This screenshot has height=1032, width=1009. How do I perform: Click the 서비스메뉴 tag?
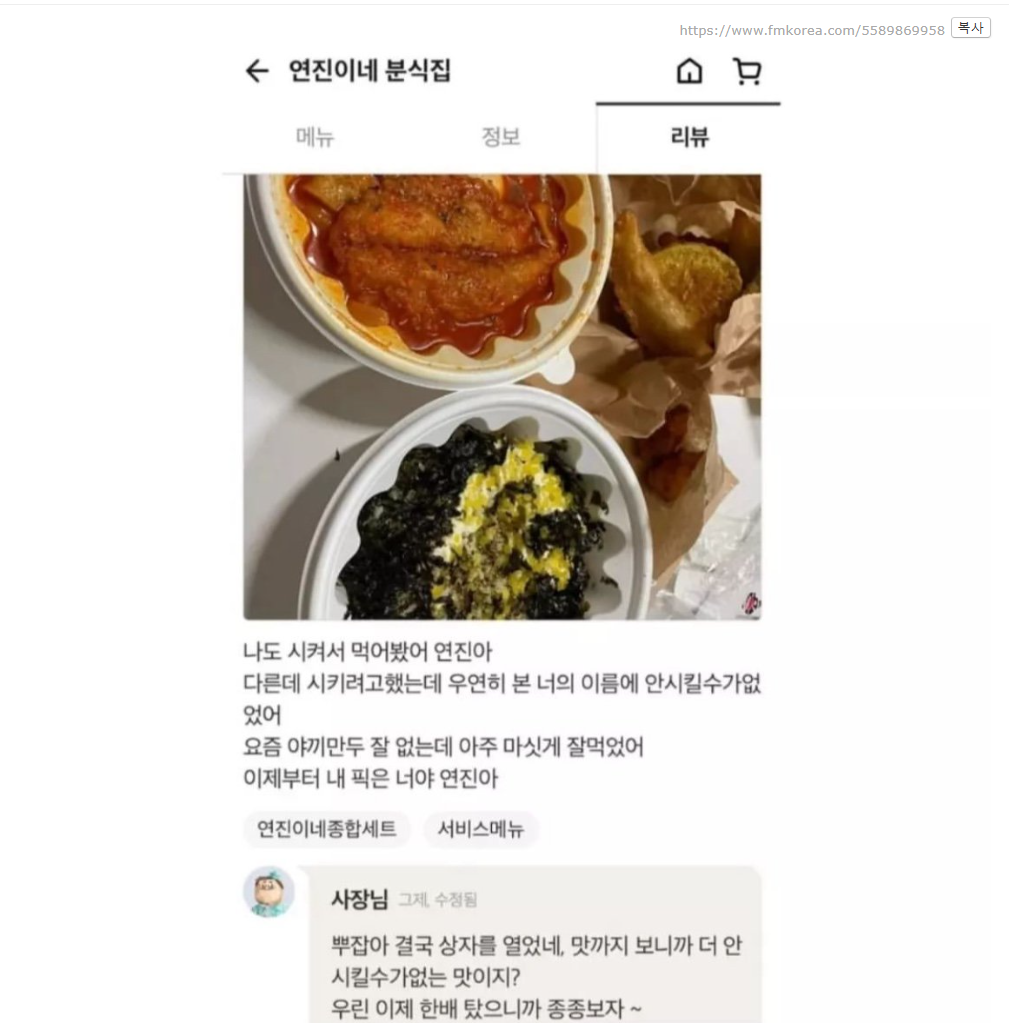click(x=481, y=829)
